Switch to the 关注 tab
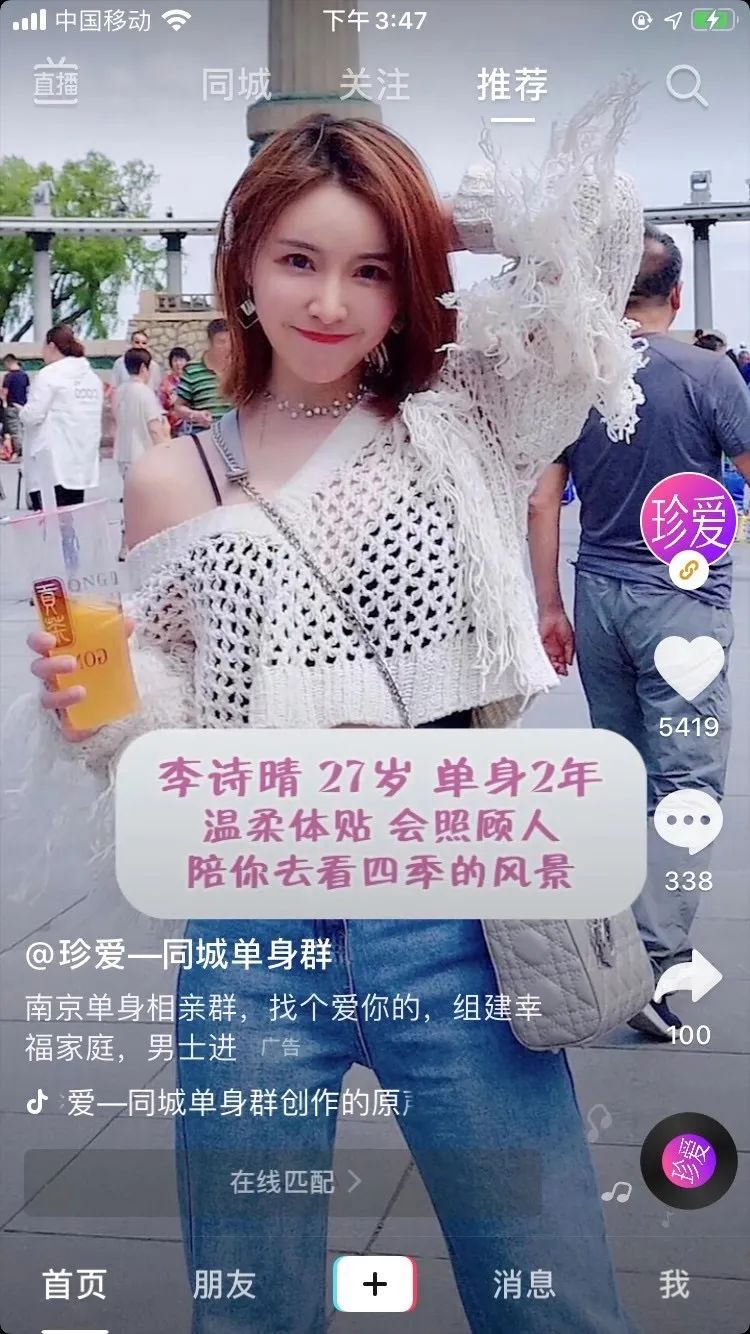The height and width of the screenshot is (1334, 750). (x=375, y=87)
